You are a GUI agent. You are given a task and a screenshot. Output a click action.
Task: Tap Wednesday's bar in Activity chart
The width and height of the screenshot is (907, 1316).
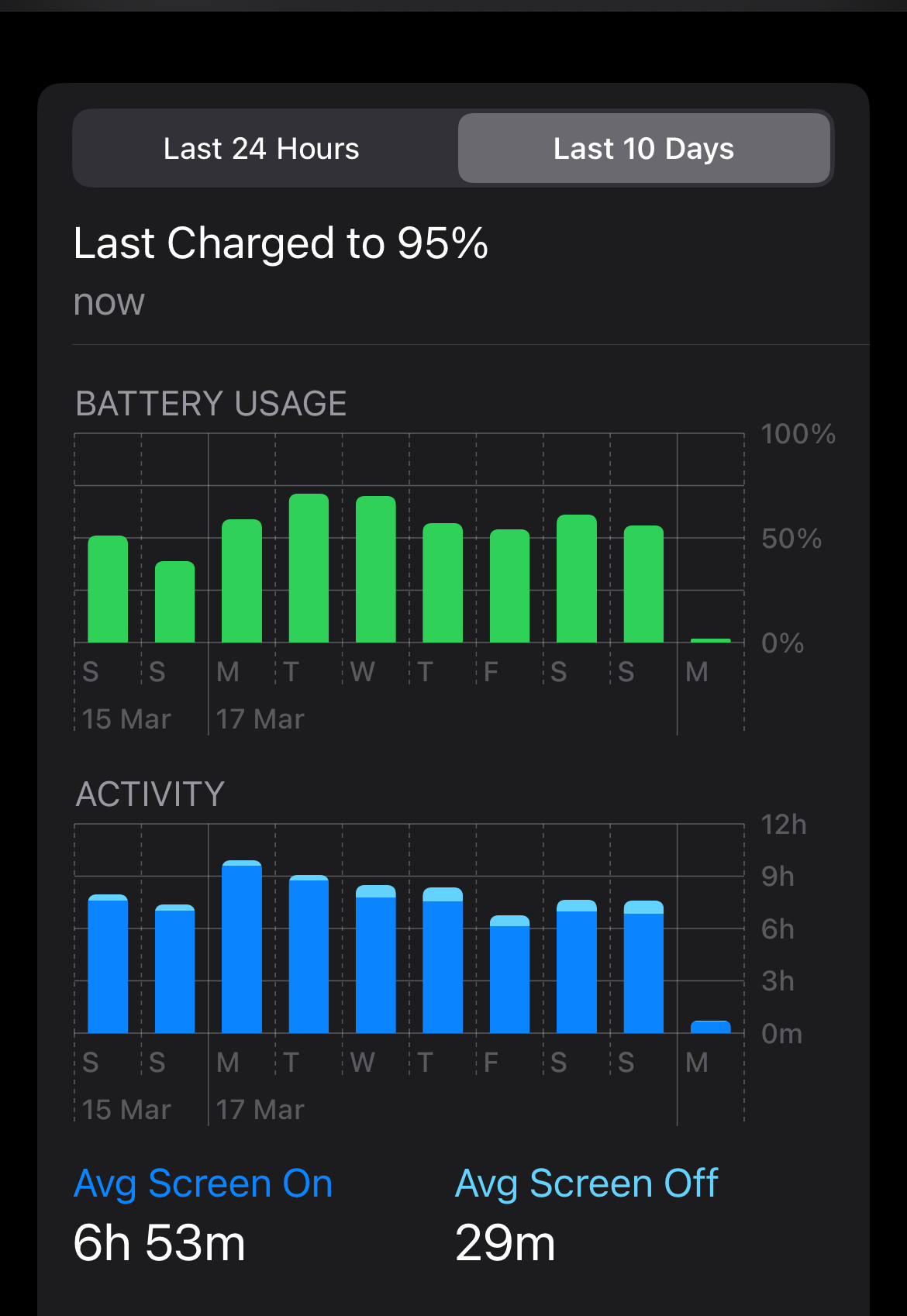(375, 959)
